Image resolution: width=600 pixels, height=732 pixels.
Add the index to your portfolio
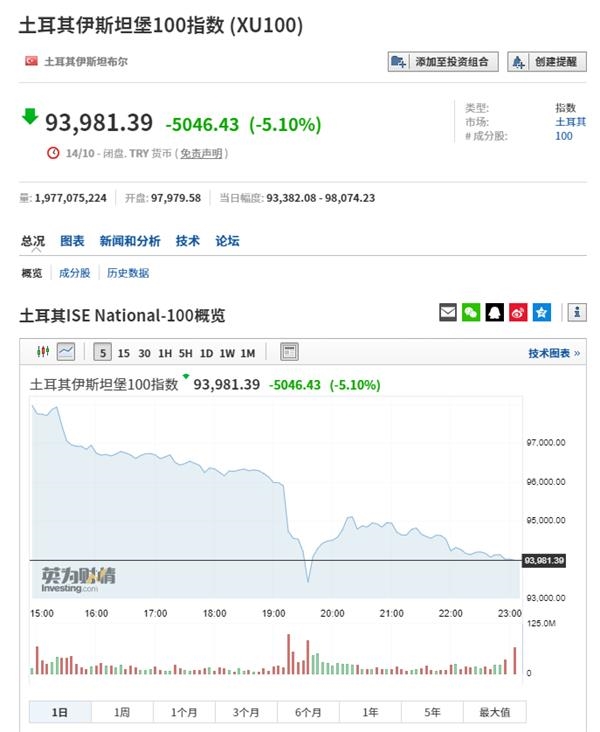(x=442, y=62)
